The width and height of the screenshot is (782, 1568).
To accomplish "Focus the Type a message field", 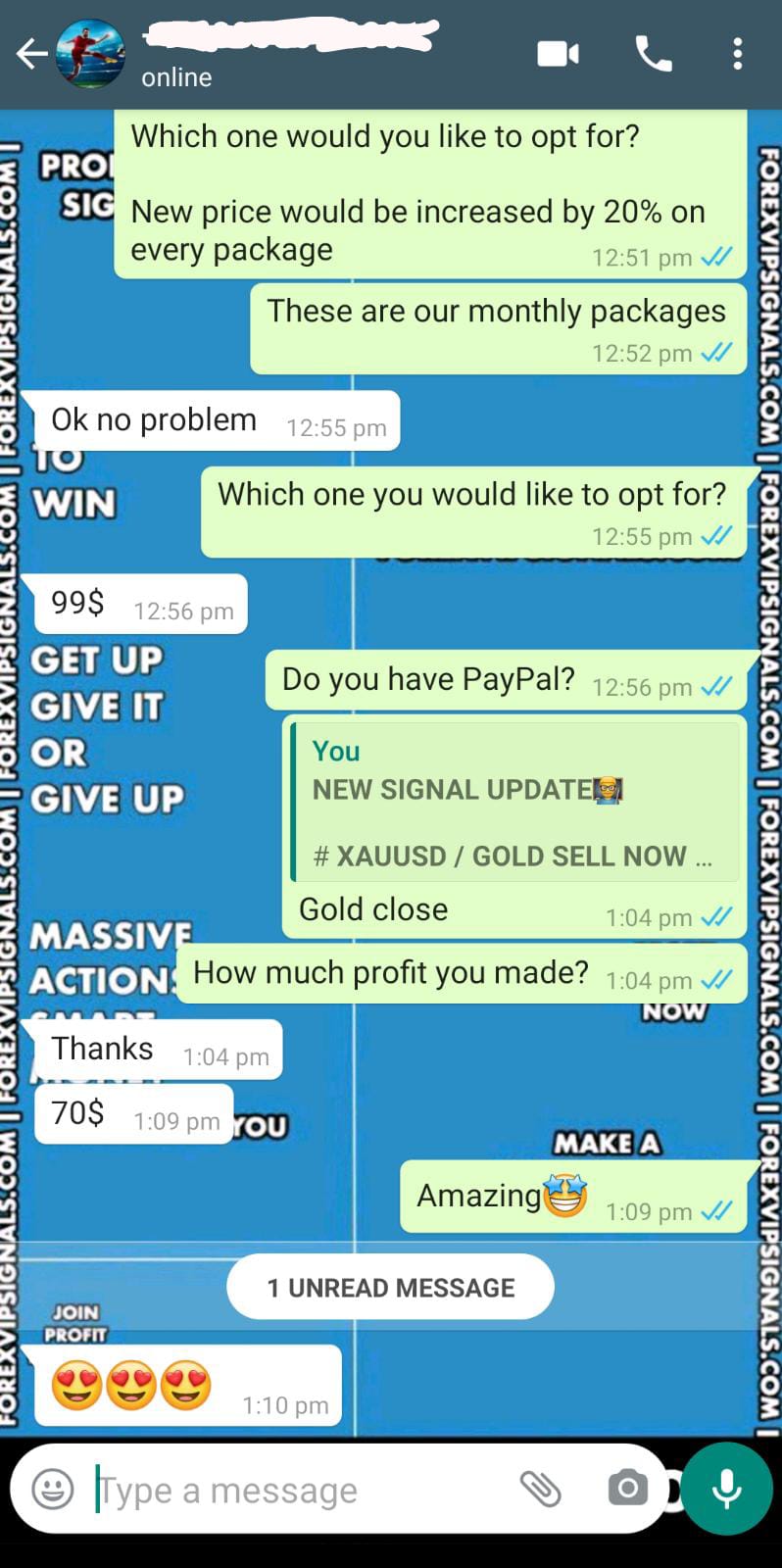I will (x=294, y=1490).
